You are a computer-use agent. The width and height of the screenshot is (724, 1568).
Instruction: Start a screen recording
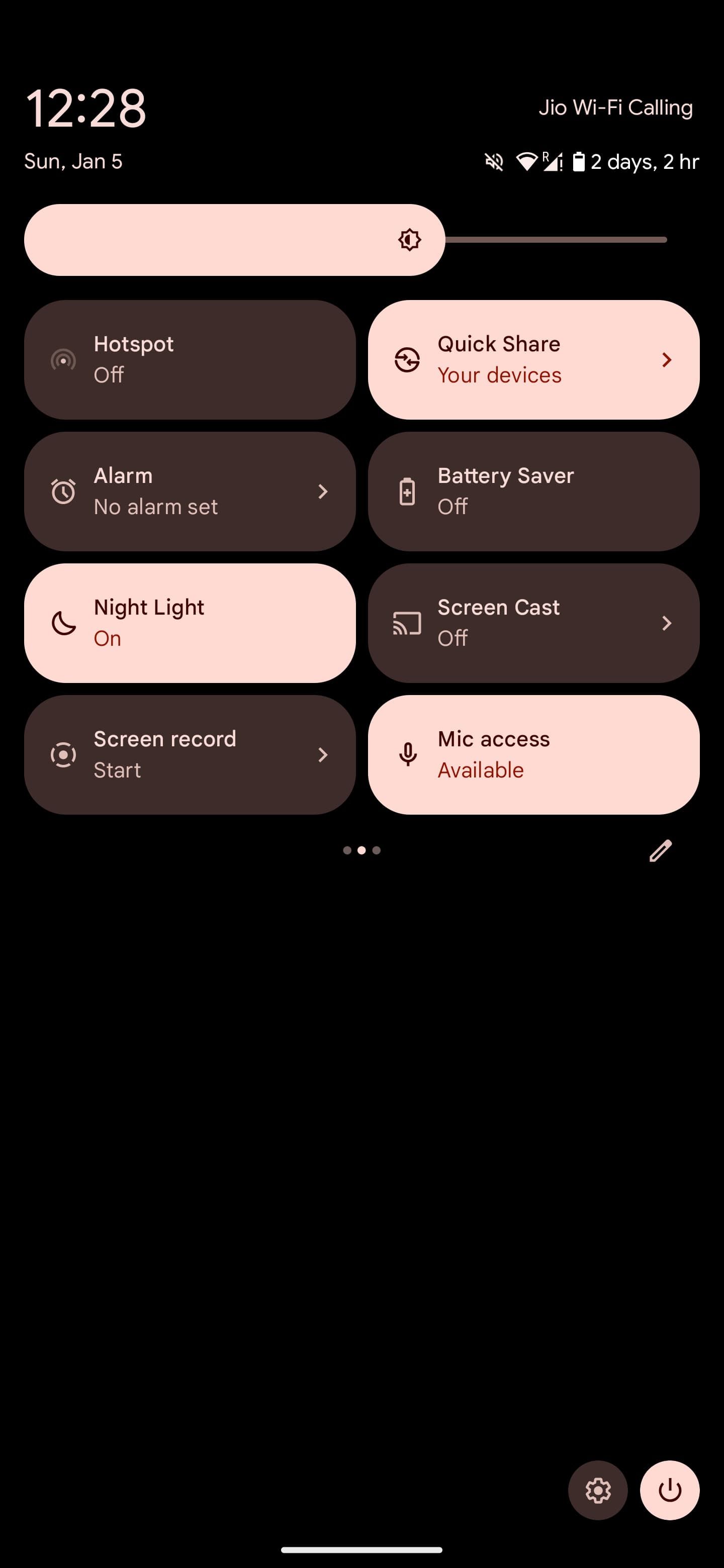point(190,754)
